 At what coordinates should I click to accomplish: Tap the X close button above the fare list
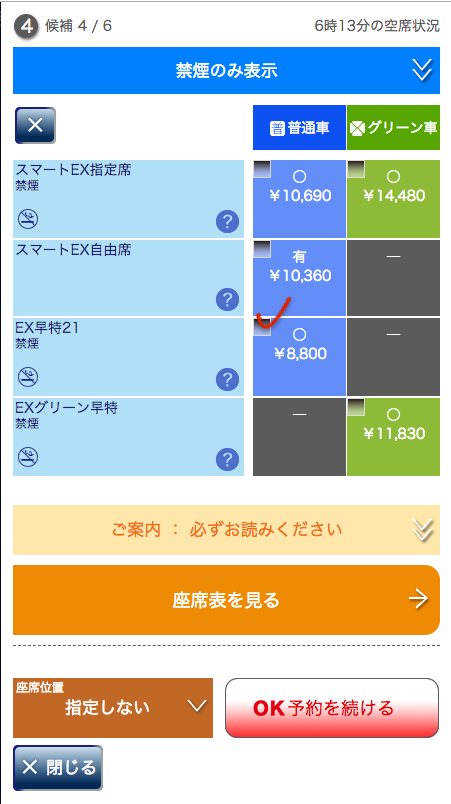coord(35,125)
